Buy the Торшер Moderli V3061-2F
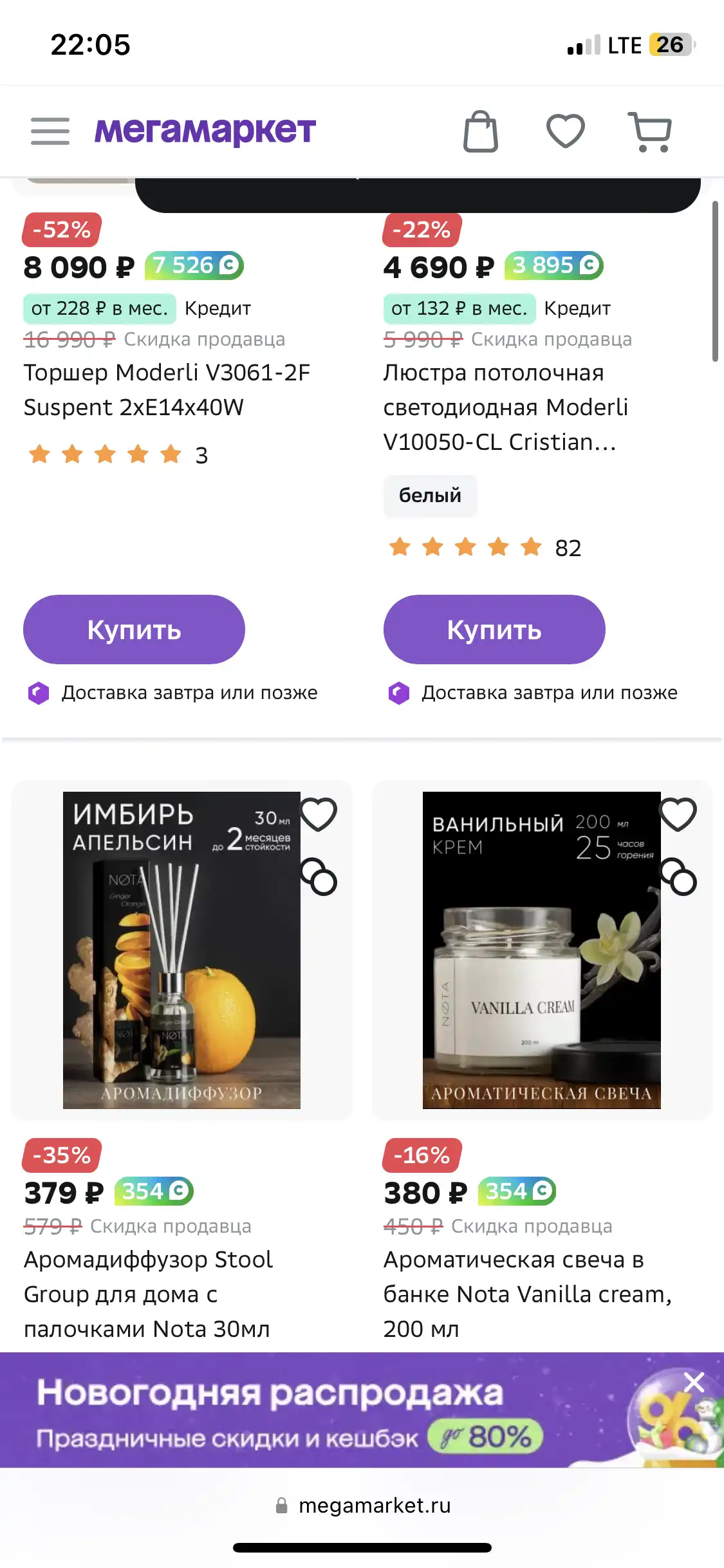 pyautogui.click(x=134, y=630)
